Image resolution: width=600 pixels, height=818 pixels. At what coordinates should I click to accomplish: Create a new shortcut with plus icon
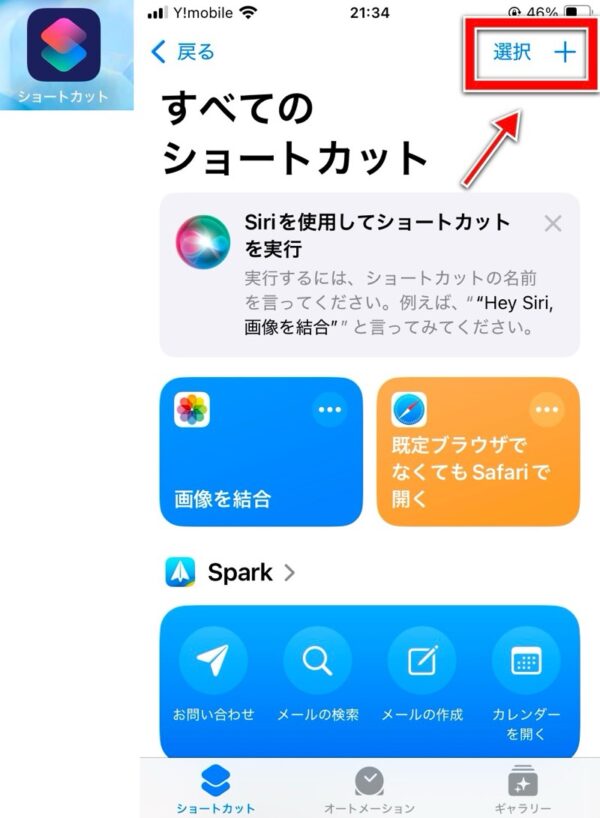pos(565,52)
